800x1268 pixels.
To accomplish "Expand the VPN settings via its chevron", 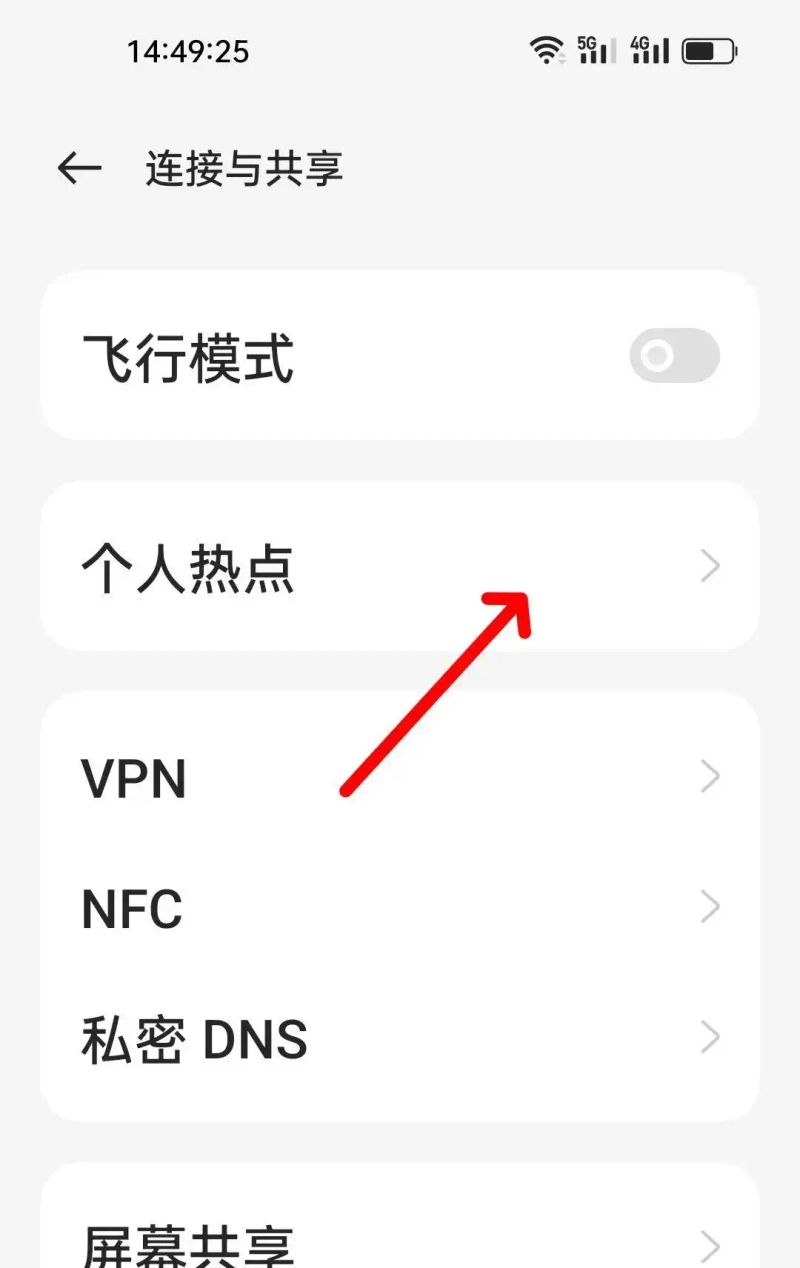I will tap(710, 776).
